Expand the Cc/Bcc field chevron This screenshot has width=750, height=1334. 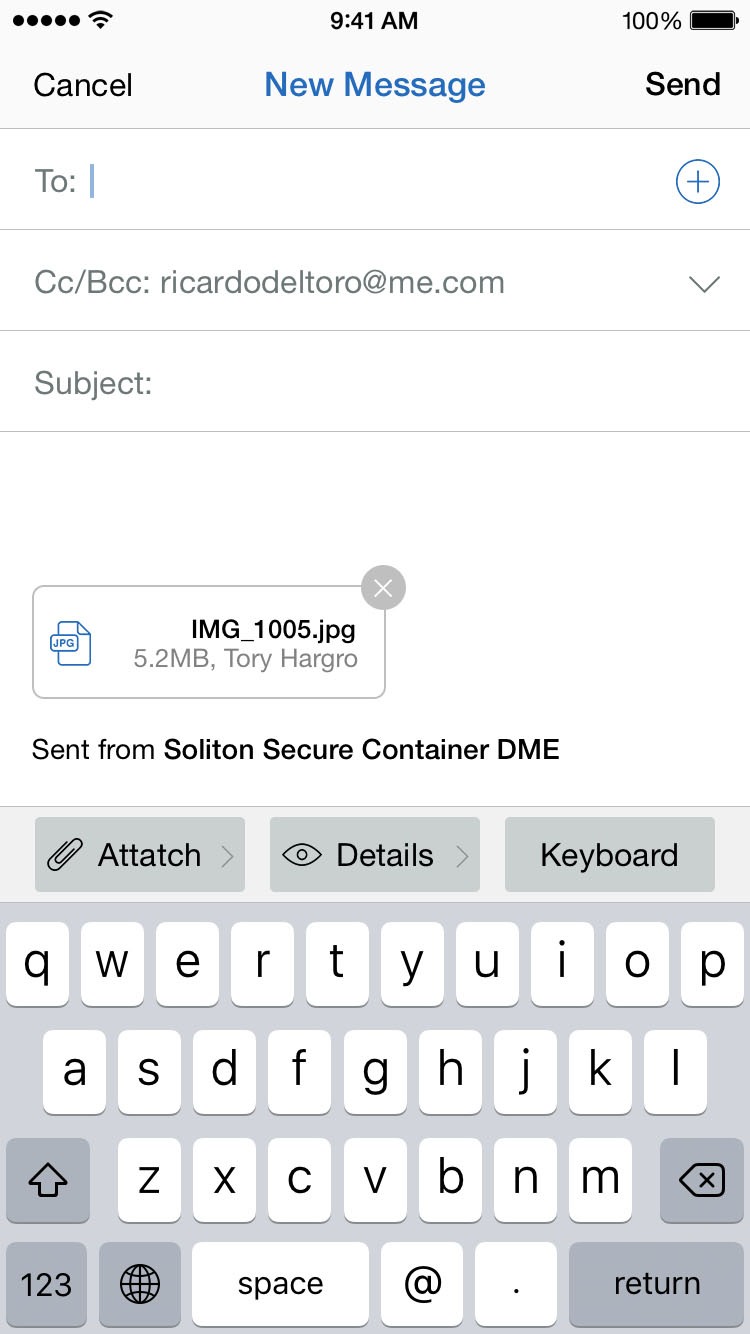click(x=704, y=284)
